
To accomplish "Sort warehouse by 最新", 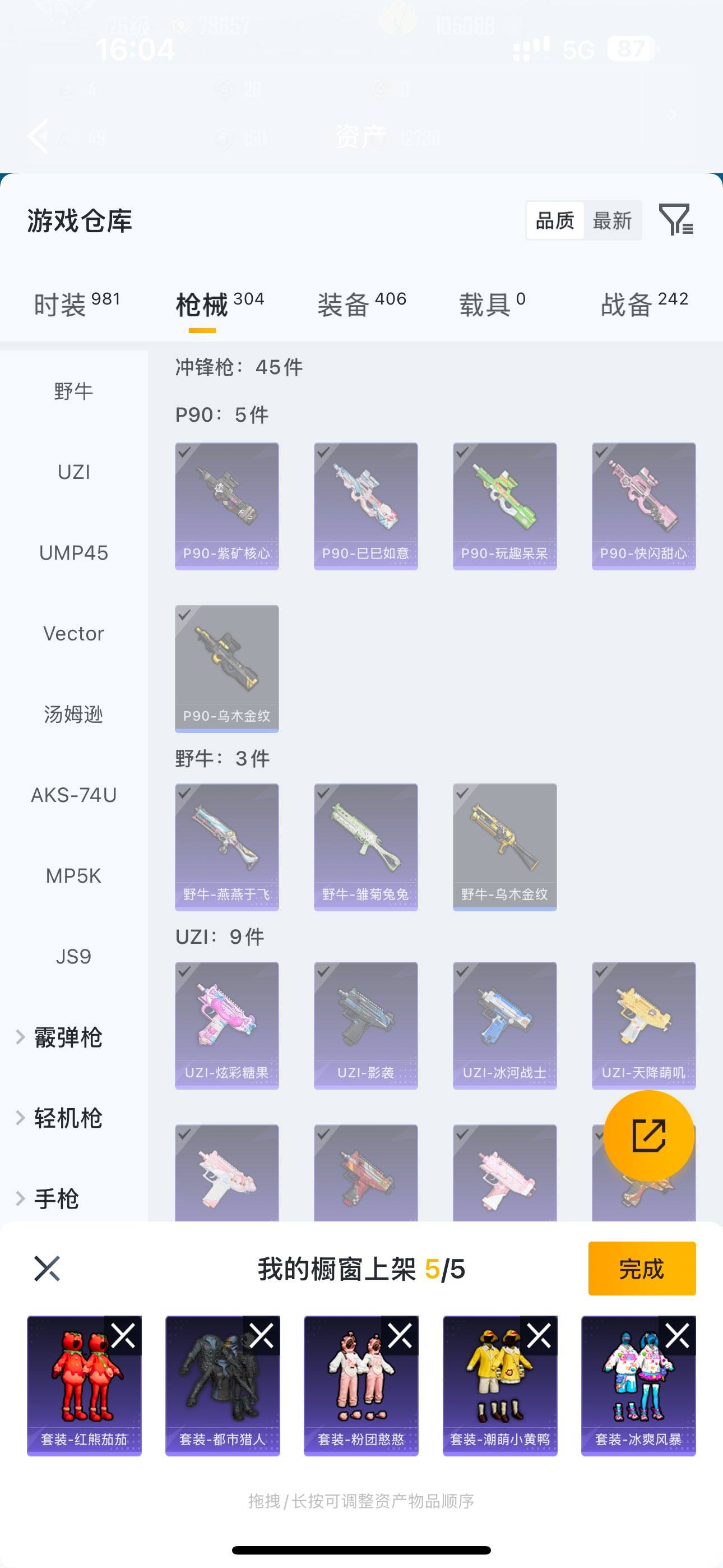I will point(612,220).
